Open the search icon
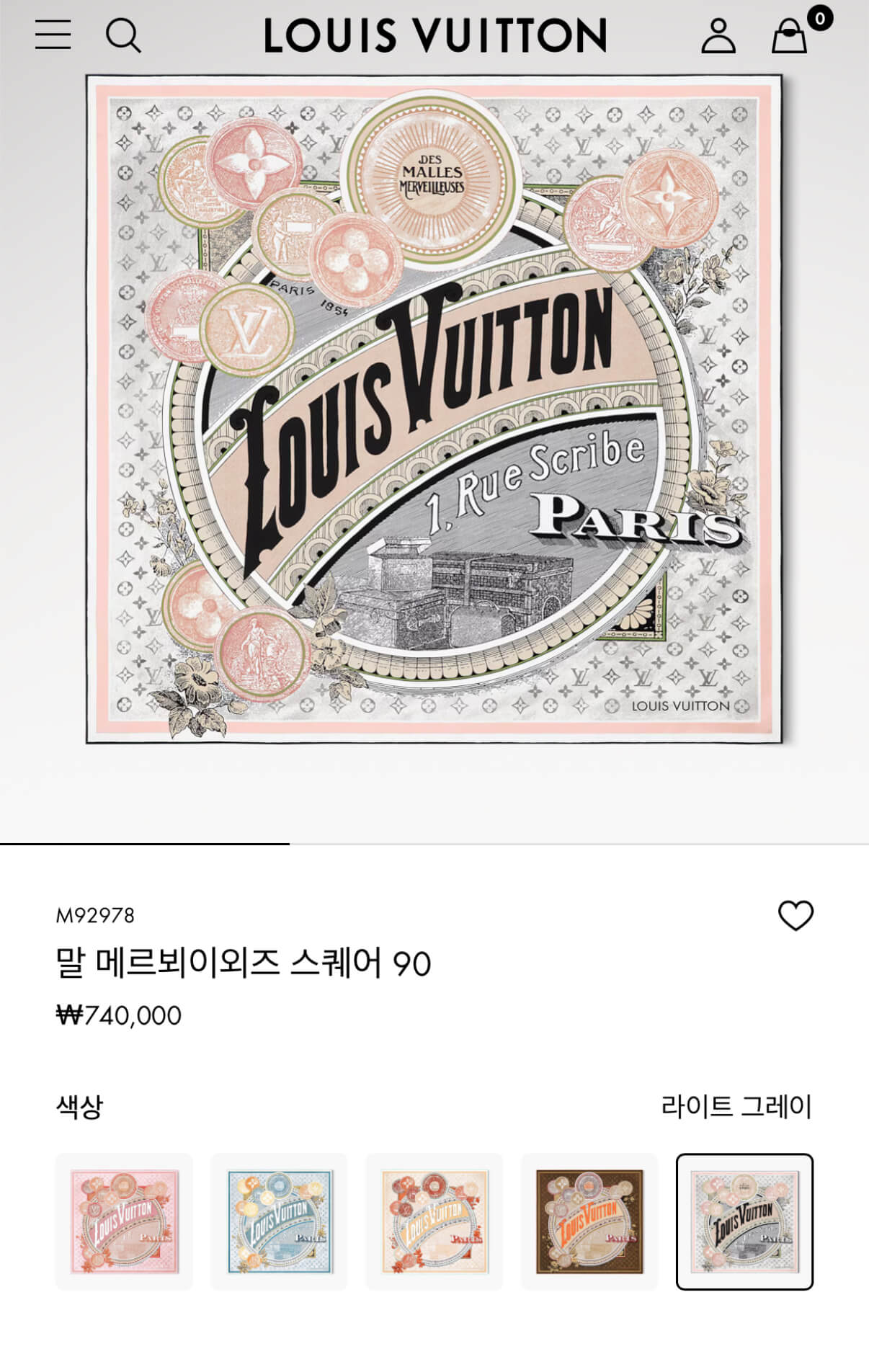This screenshot has height=1372, width=869. click(123, 35)
